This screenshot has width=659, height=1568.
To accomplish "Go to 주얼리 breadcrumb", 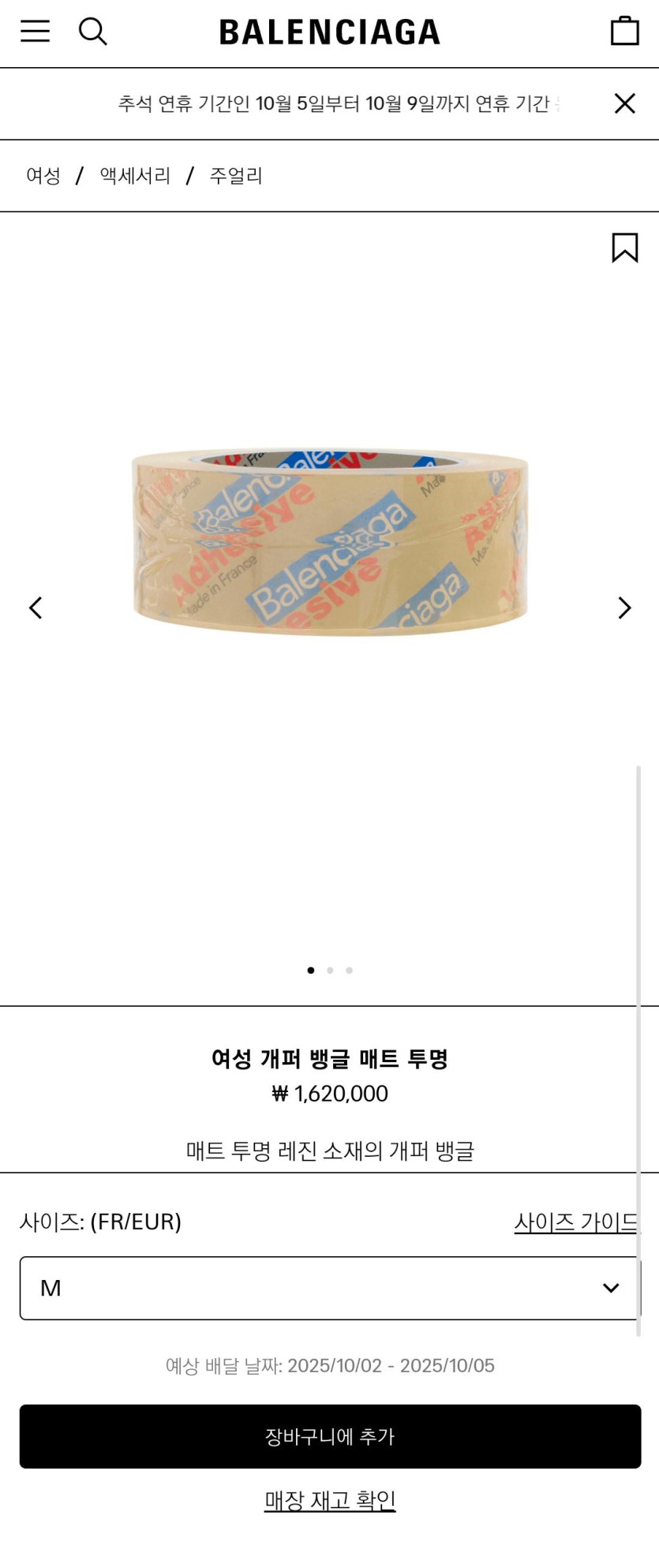I will click(x=235, y=175).
